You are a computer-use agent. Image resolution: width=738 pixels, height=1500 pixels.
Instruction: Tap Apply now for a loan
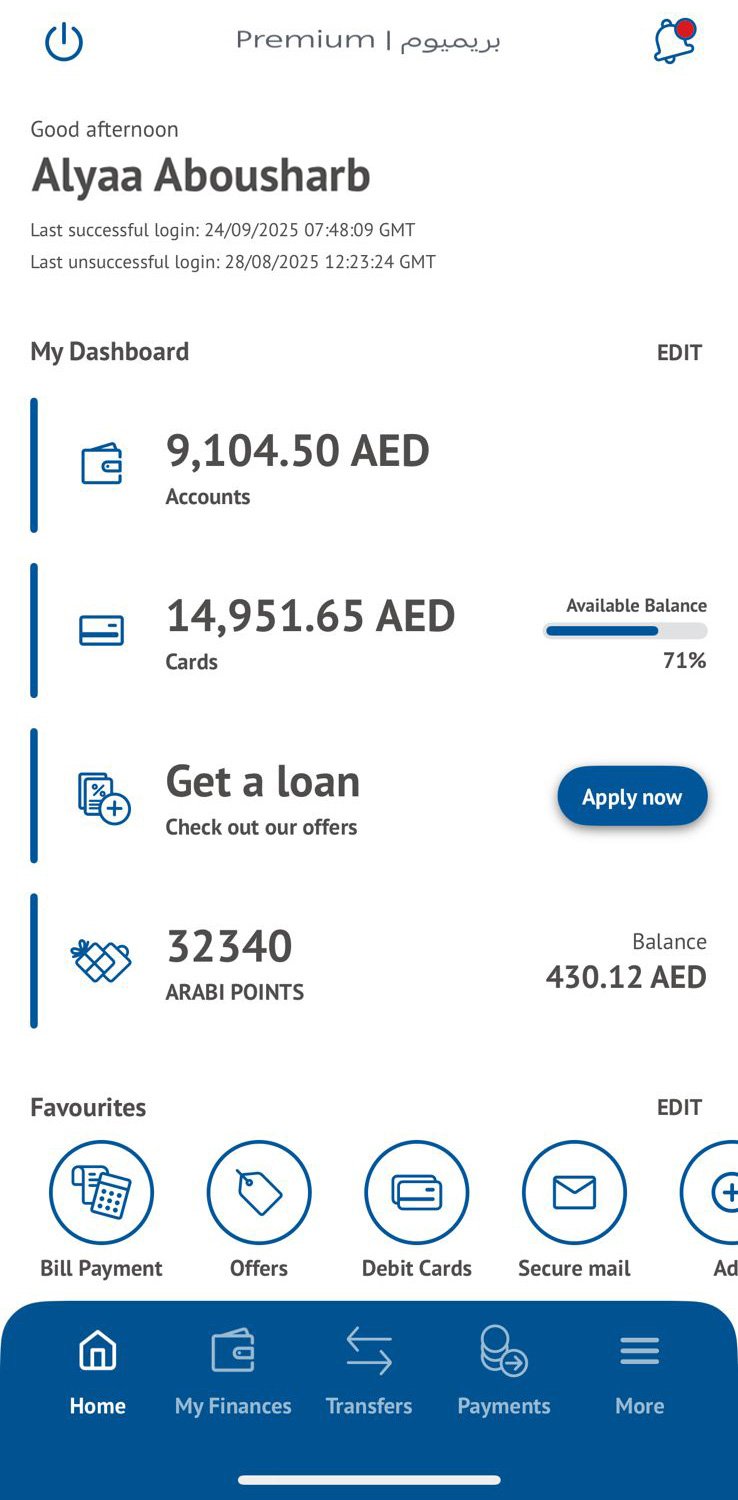click(x=632, y=797)
